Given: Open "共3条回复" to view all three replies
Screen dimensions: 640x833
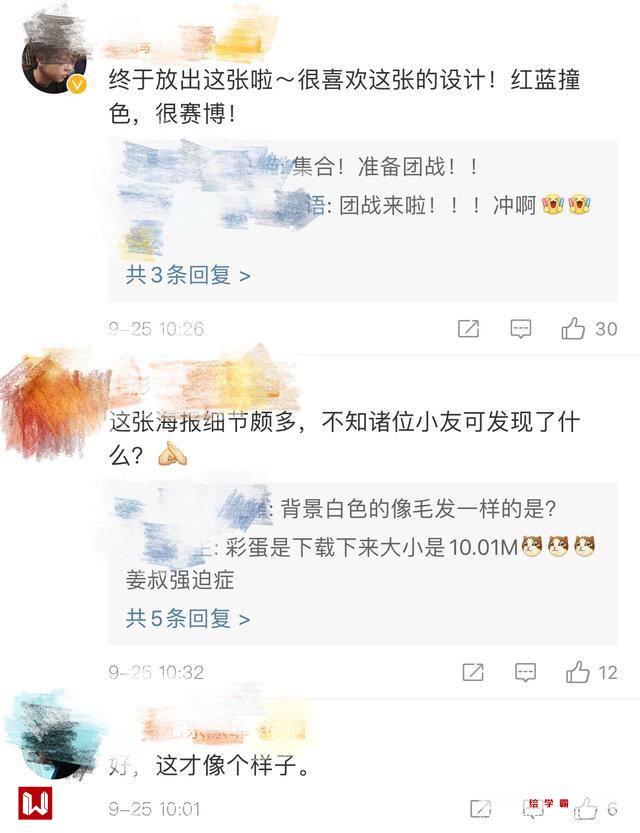Looking at the screenshot, I should pos(187,274).
